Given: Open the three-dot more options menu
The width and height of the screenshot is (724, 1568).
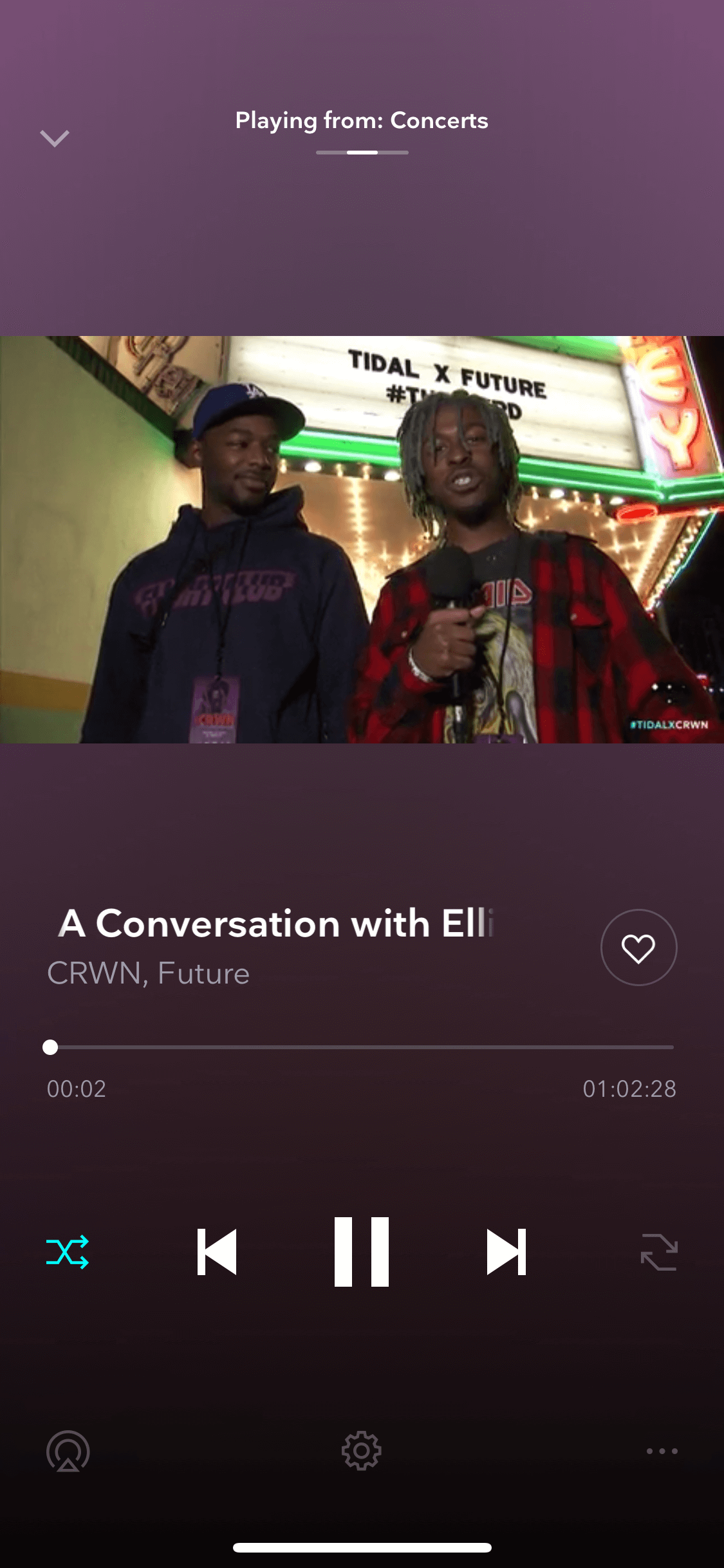Looking at the screenshot, I should pyautogui.click(x=662, y=1451).
